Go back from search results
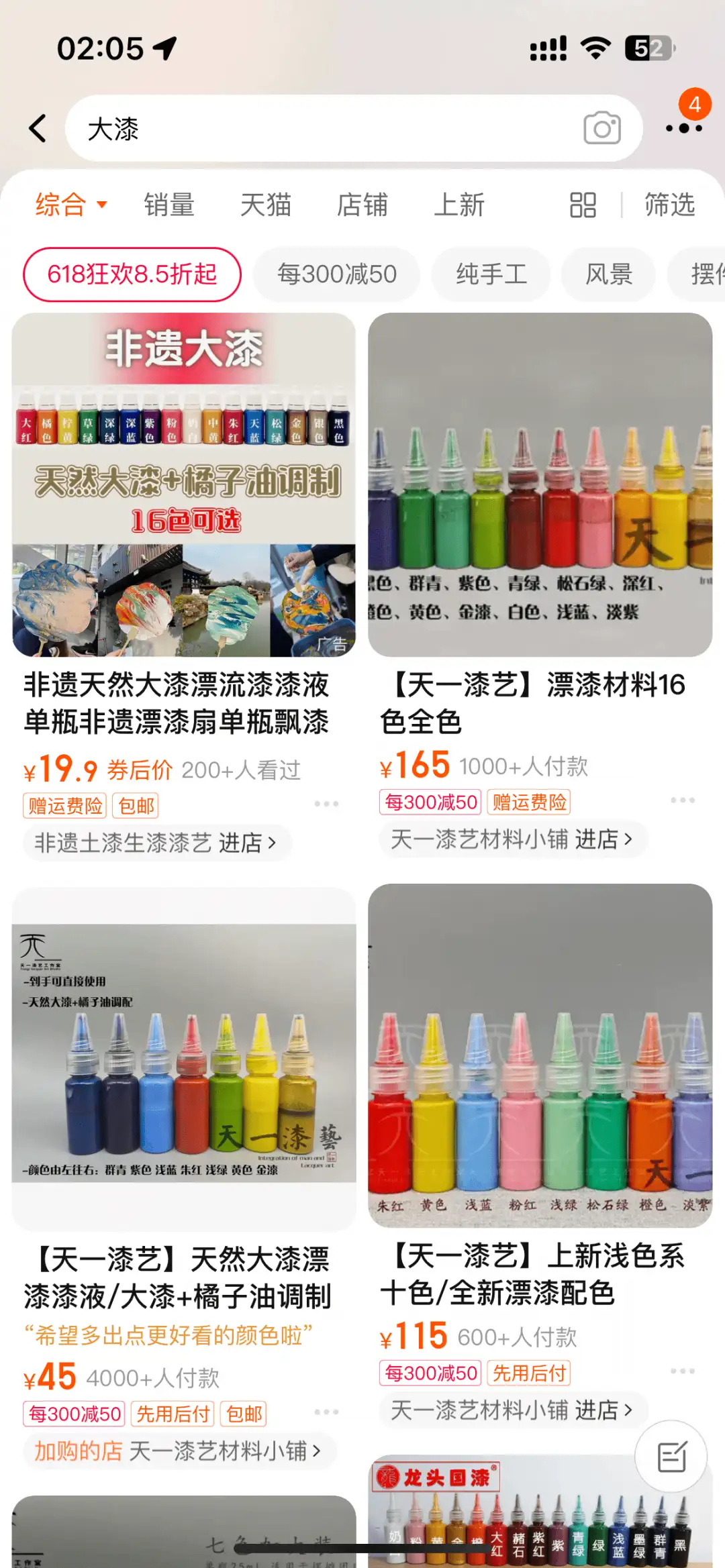Screen dimensions: 725x1568 [x=38, y=128]
